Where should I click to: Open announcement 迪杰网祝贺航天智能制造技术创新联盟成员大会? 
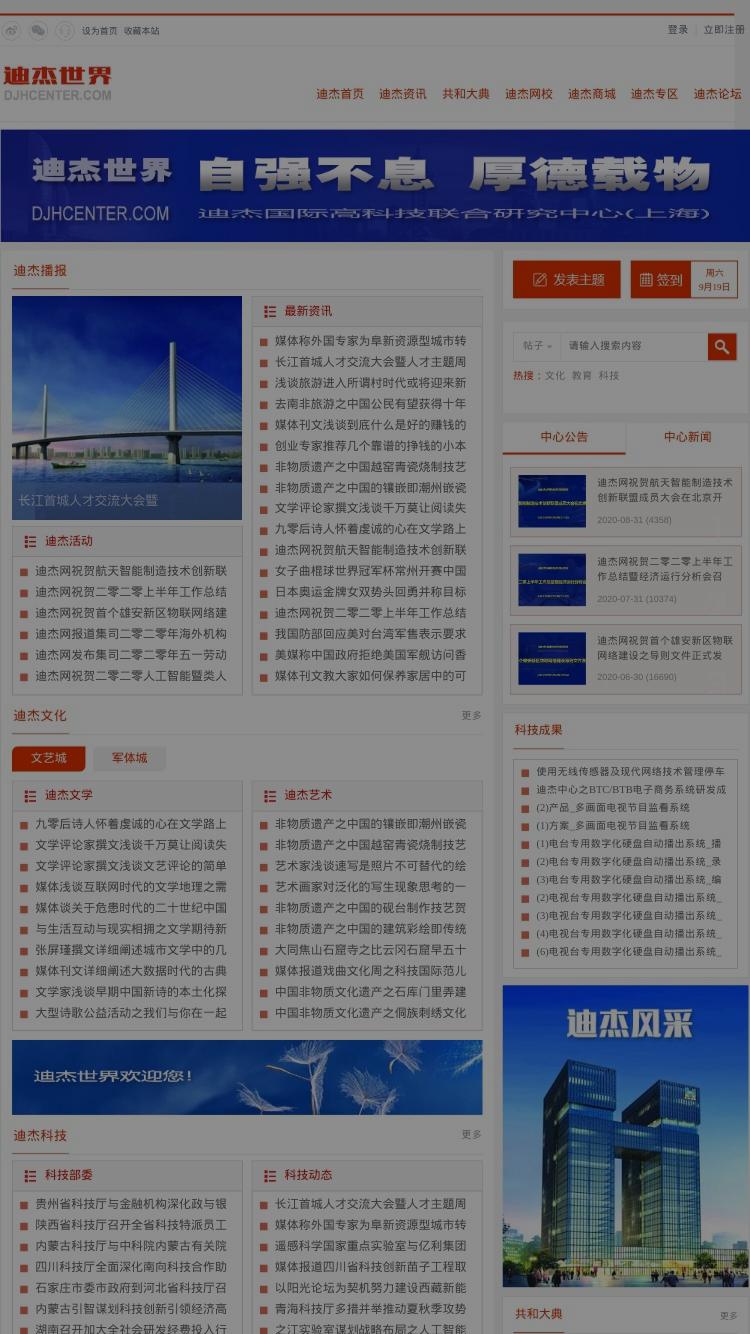(x=664, y=489)
